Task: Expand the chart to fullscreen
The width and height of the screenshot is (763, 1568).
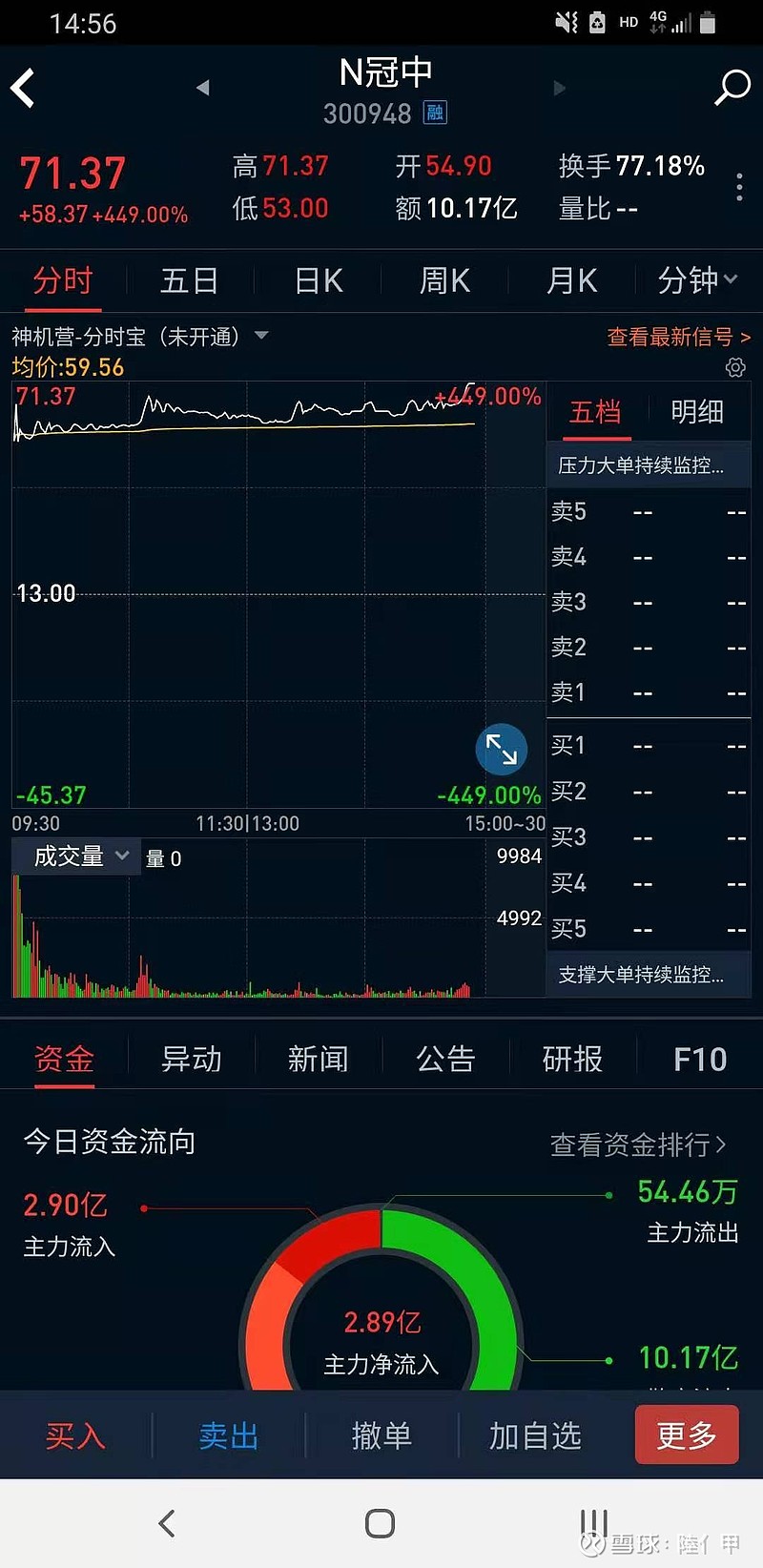Action: point(501,750)
